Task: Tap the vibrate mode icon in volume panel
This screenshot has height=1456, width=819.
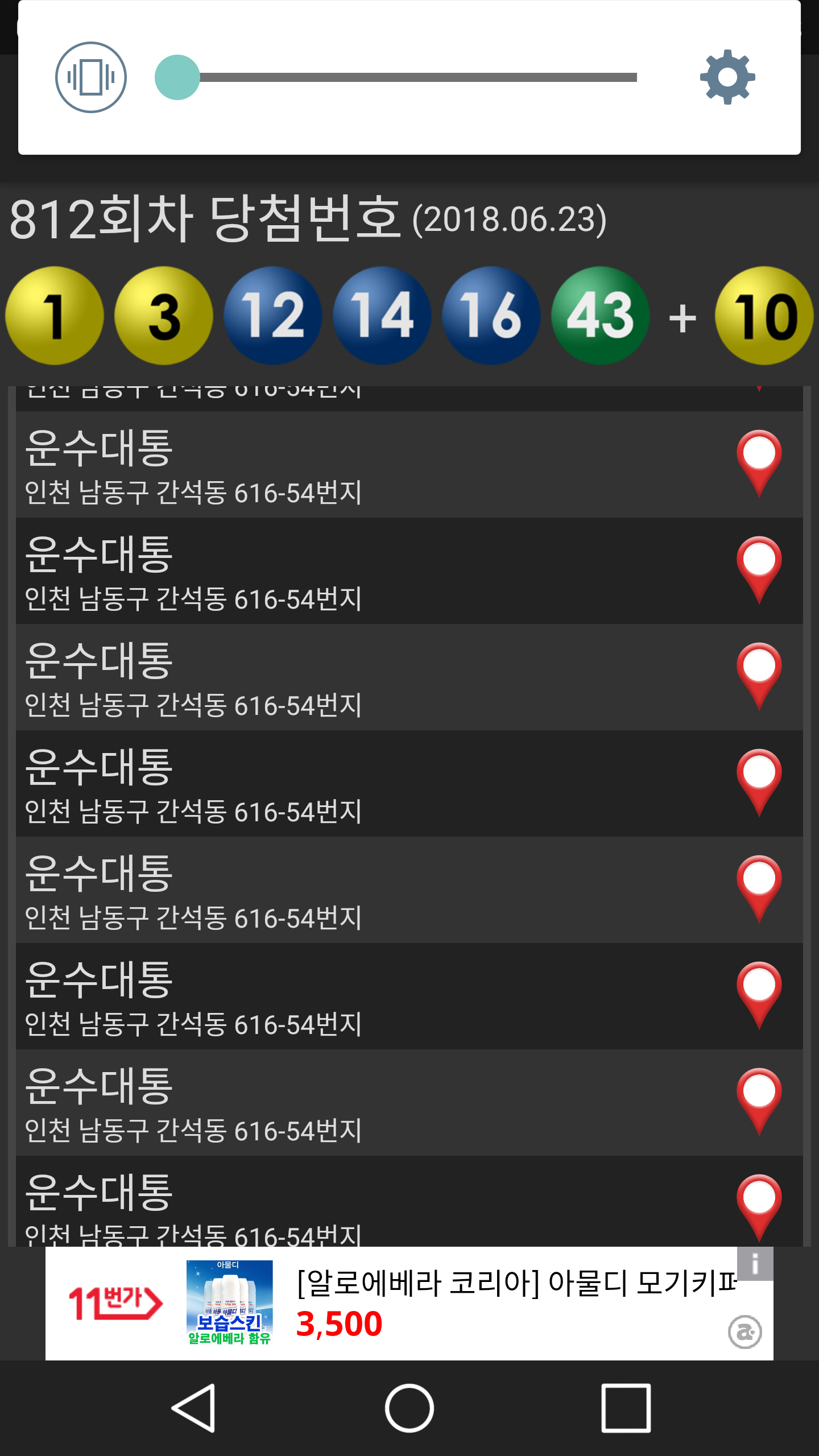Action: coord(91,77)
